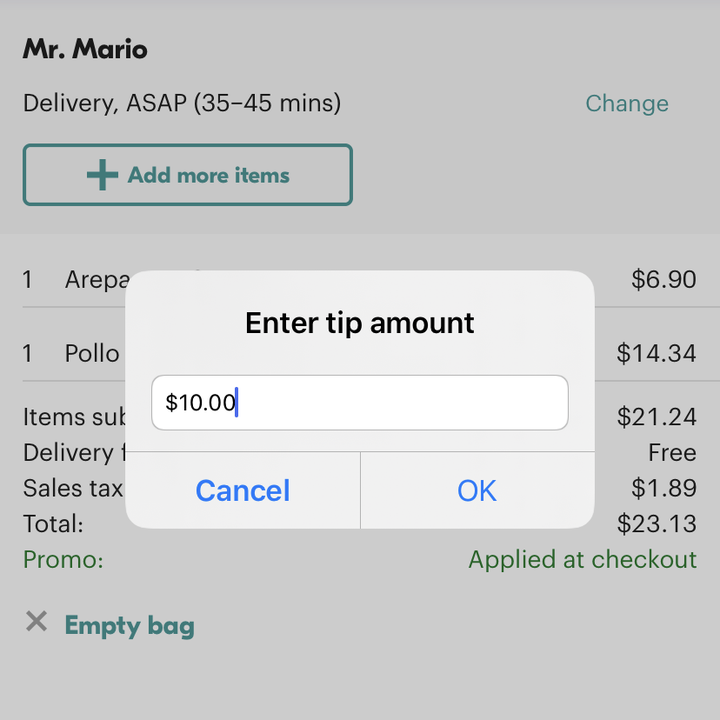Change the delivery time option
The width and height of the screenshot is (720, 720).
627,104
